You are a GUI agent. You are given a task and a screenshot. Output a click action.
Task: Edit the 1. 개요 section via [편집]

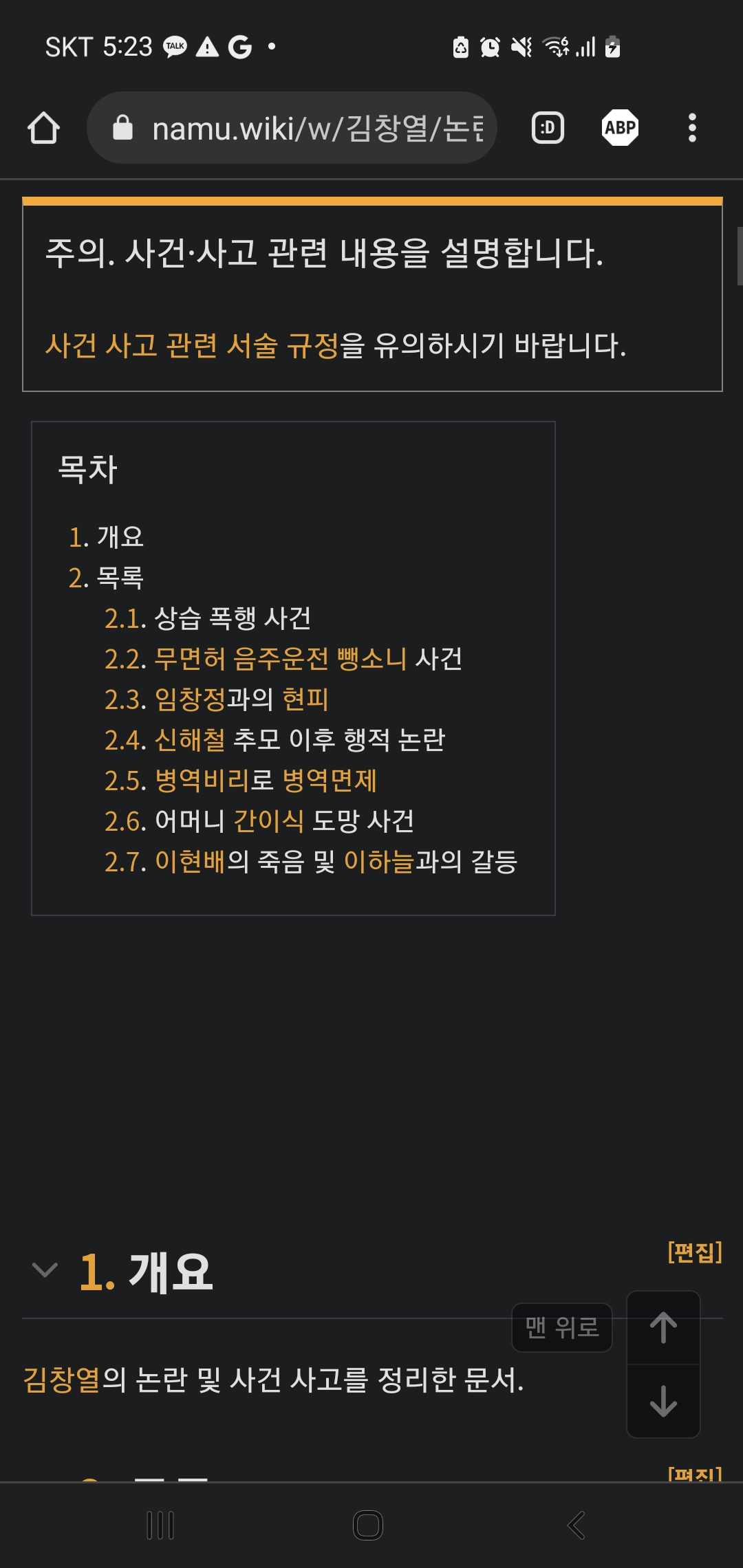coord(694,1252)
